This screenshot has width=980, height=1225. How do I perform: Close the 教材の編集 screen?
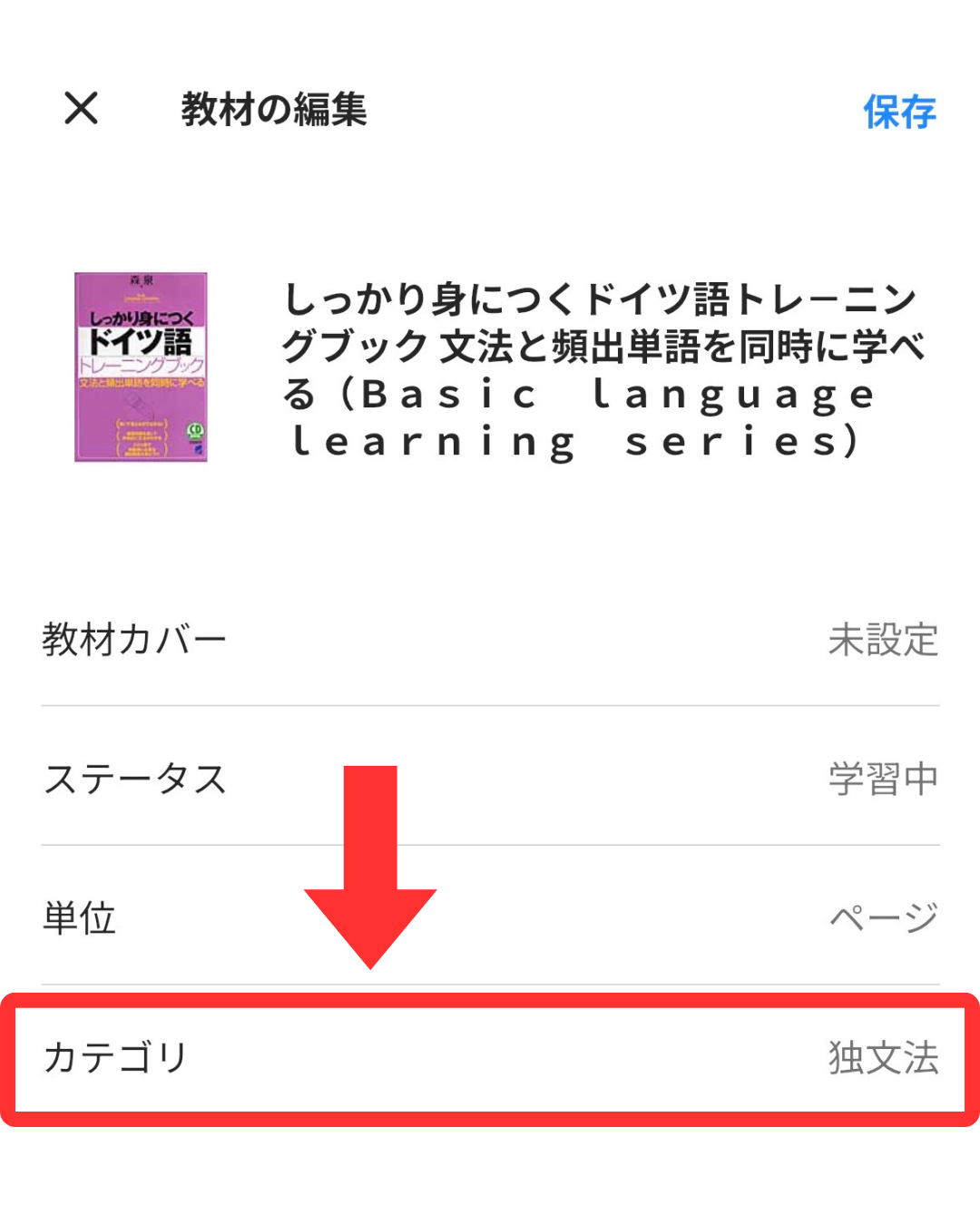[x=82, y=109]
